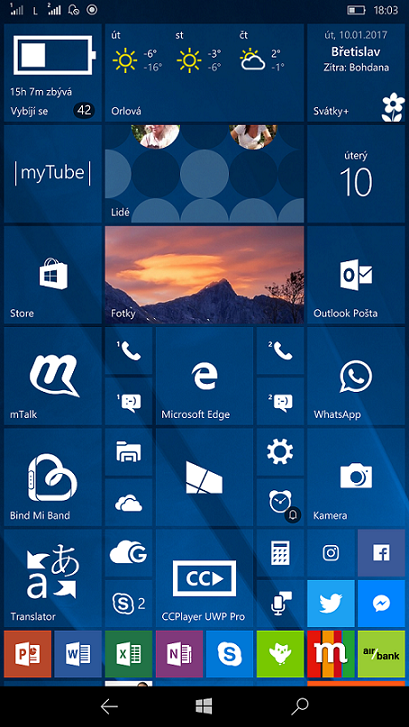This screenshot has height=727, width=409.
Task: Open the Lidé people tile
Action: tap(204, 173)
